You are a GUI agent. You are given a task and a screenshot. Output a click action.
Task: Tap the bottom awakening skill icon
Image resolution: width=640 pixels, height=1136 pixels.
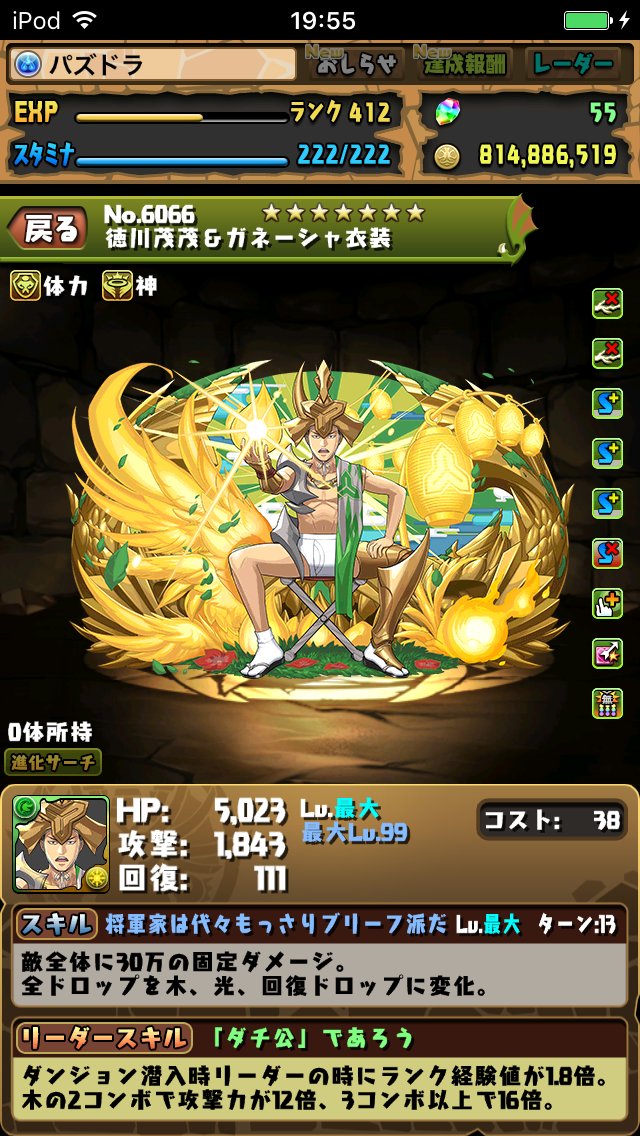607,703
